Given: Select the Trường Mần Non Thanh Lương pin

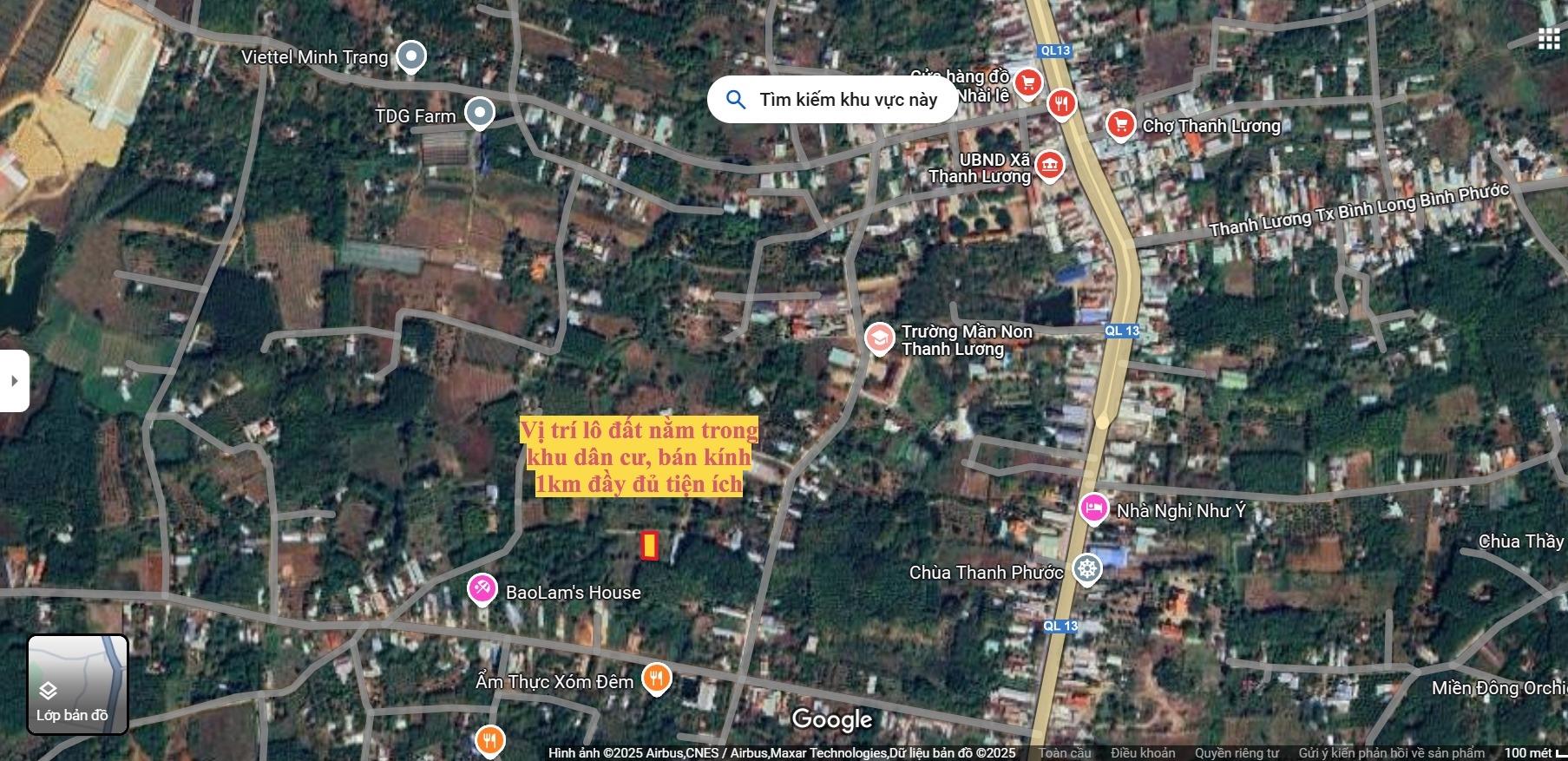Looking at the screenshot, I should (x=880, y=338).
